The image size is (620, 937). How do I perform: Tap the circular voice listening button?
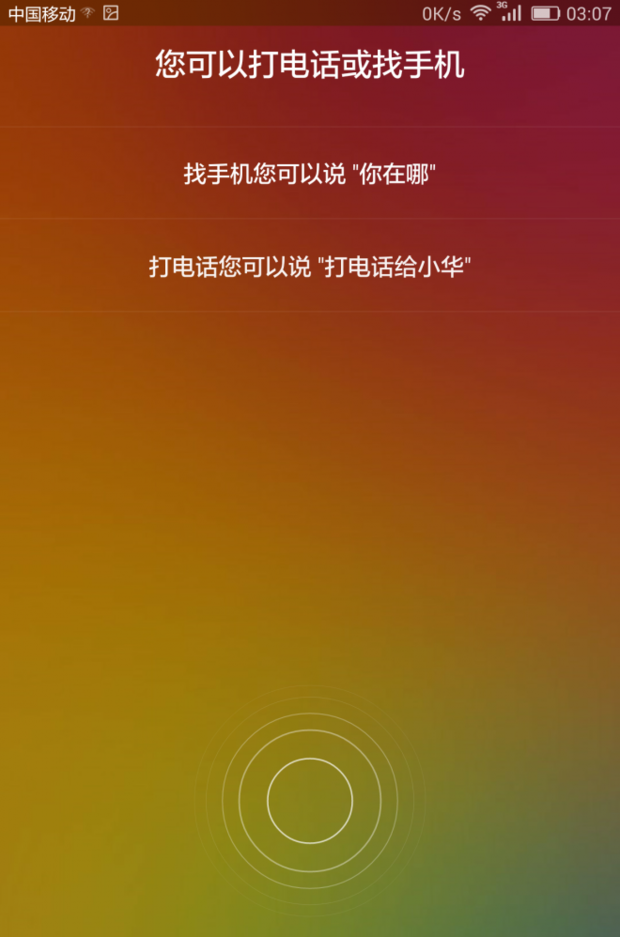click(310, 800)
